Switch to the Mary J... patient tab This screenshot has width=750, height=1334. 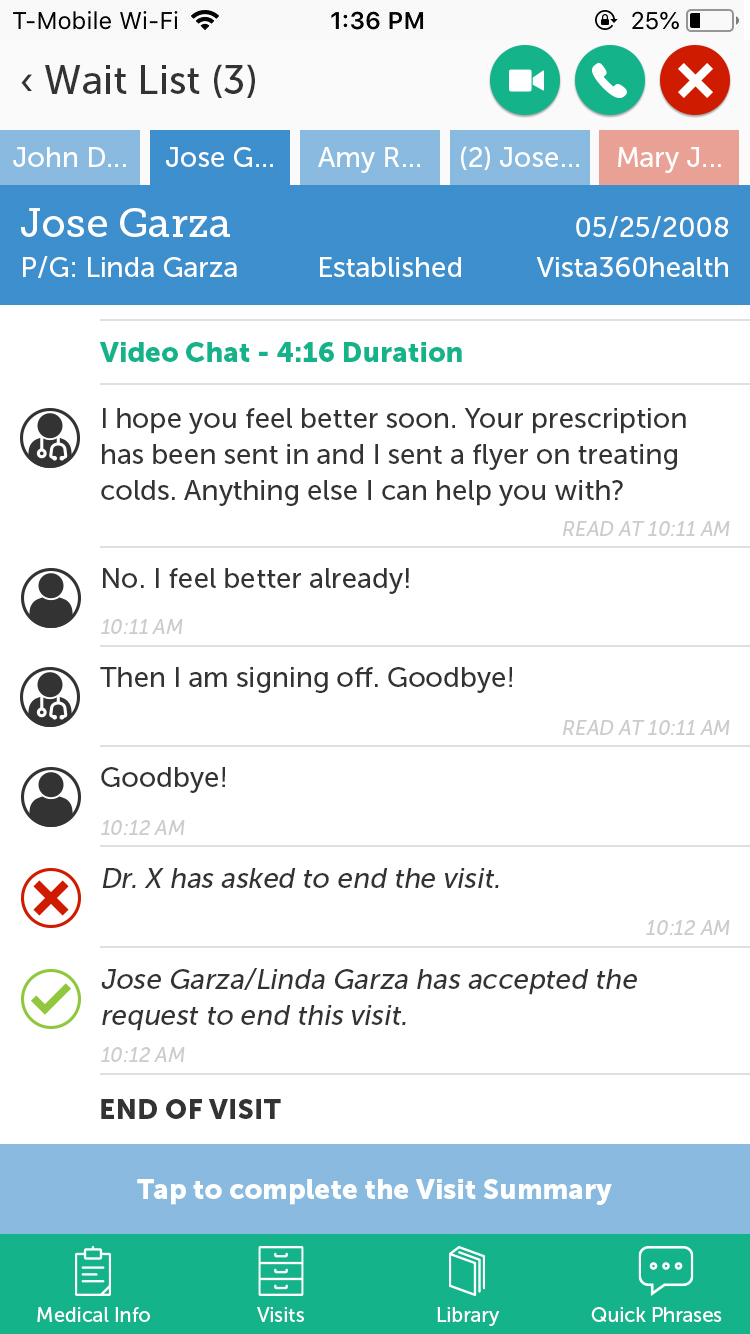tap(669, 158)
